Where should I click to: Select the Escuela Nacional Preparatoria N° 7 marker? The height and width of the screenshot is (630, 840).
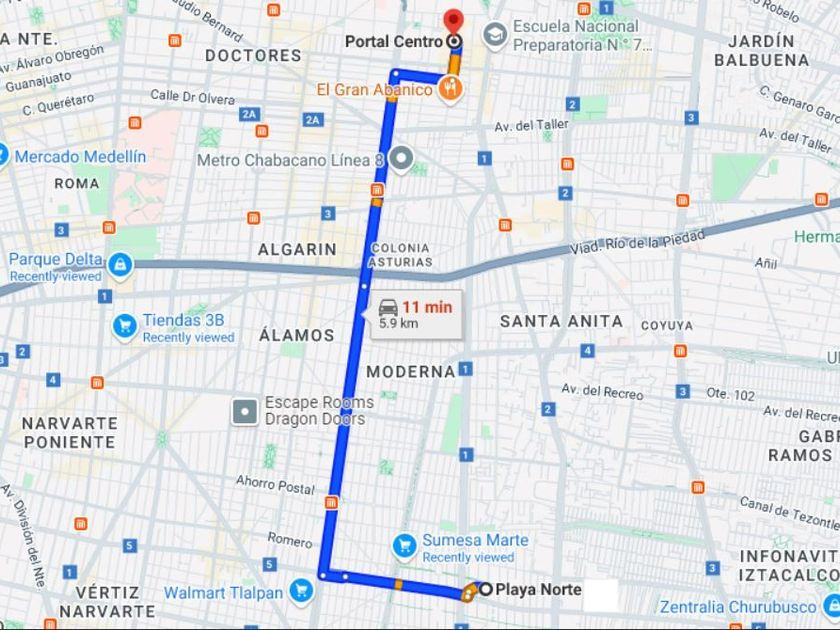click(495, 36)
